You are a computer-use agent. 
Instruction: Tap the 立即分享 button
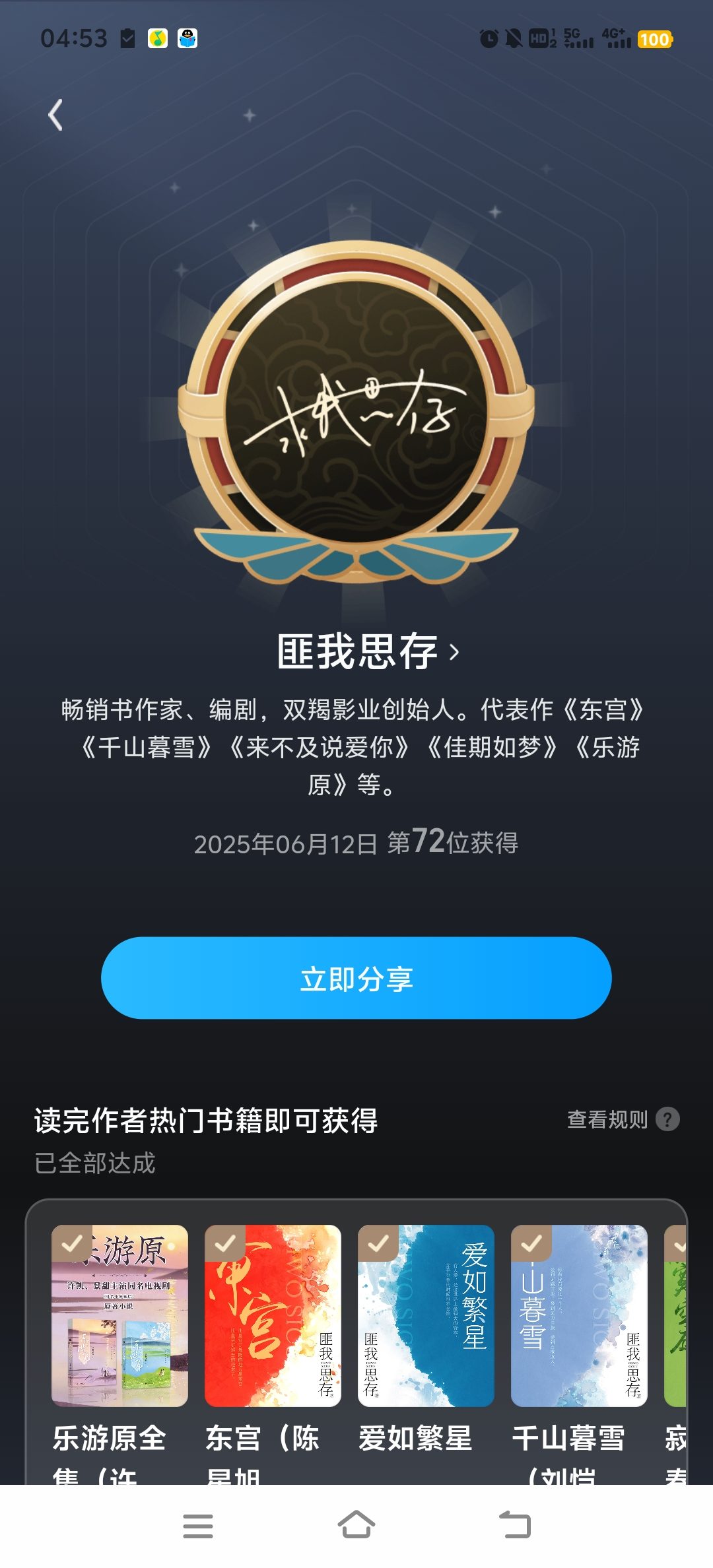(356, 977)
